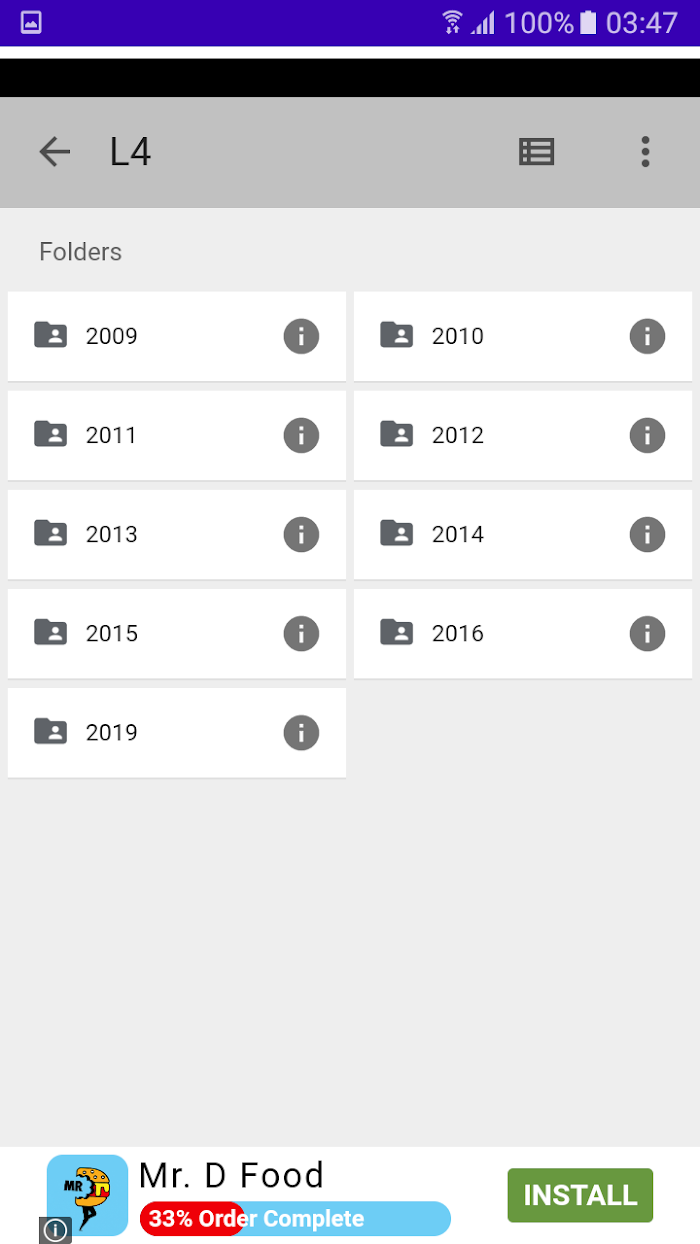The height and width of the screenshot is (1244, 700).
Task: Open the 2013 folder
Action: pos(177,534)
